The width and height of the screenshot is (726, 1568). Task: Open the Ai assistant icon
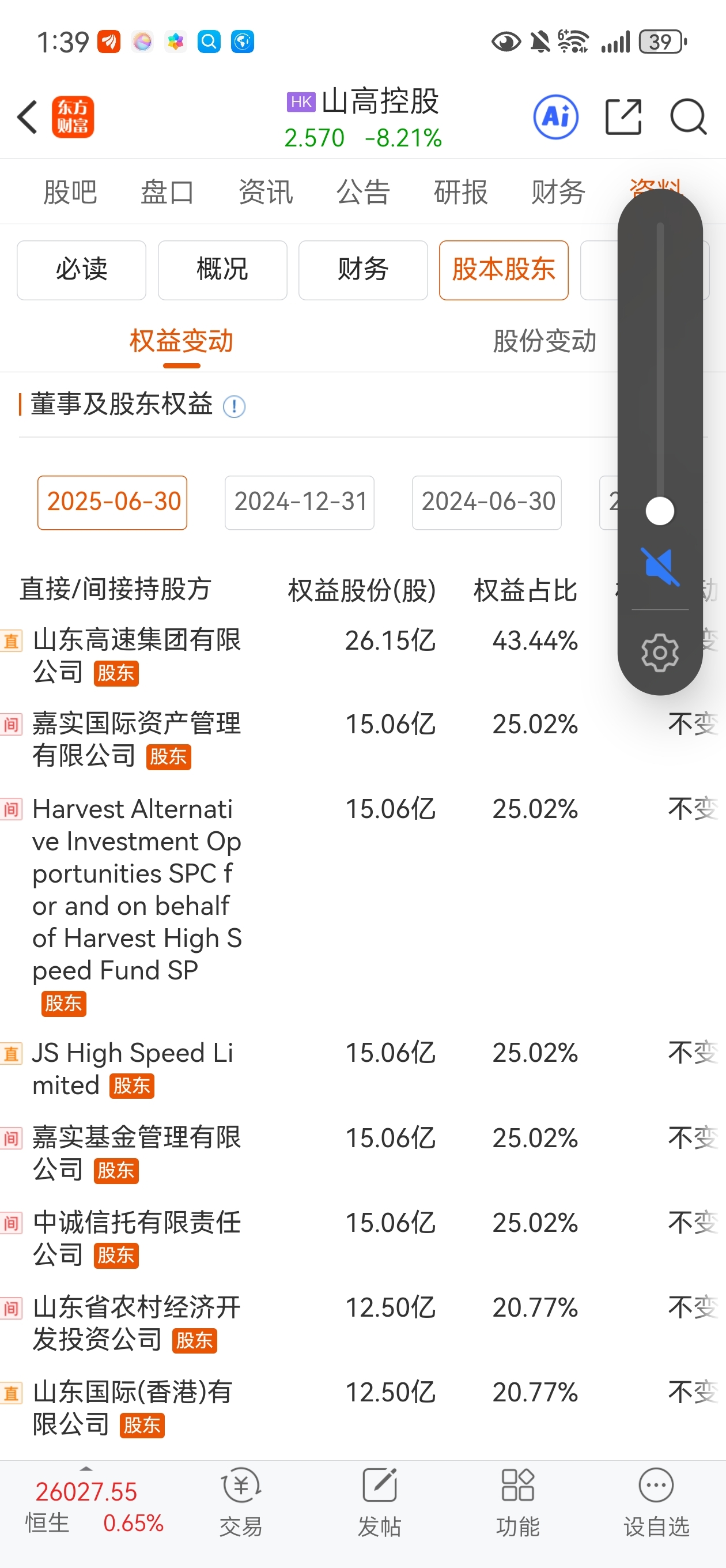pos(555,117)
